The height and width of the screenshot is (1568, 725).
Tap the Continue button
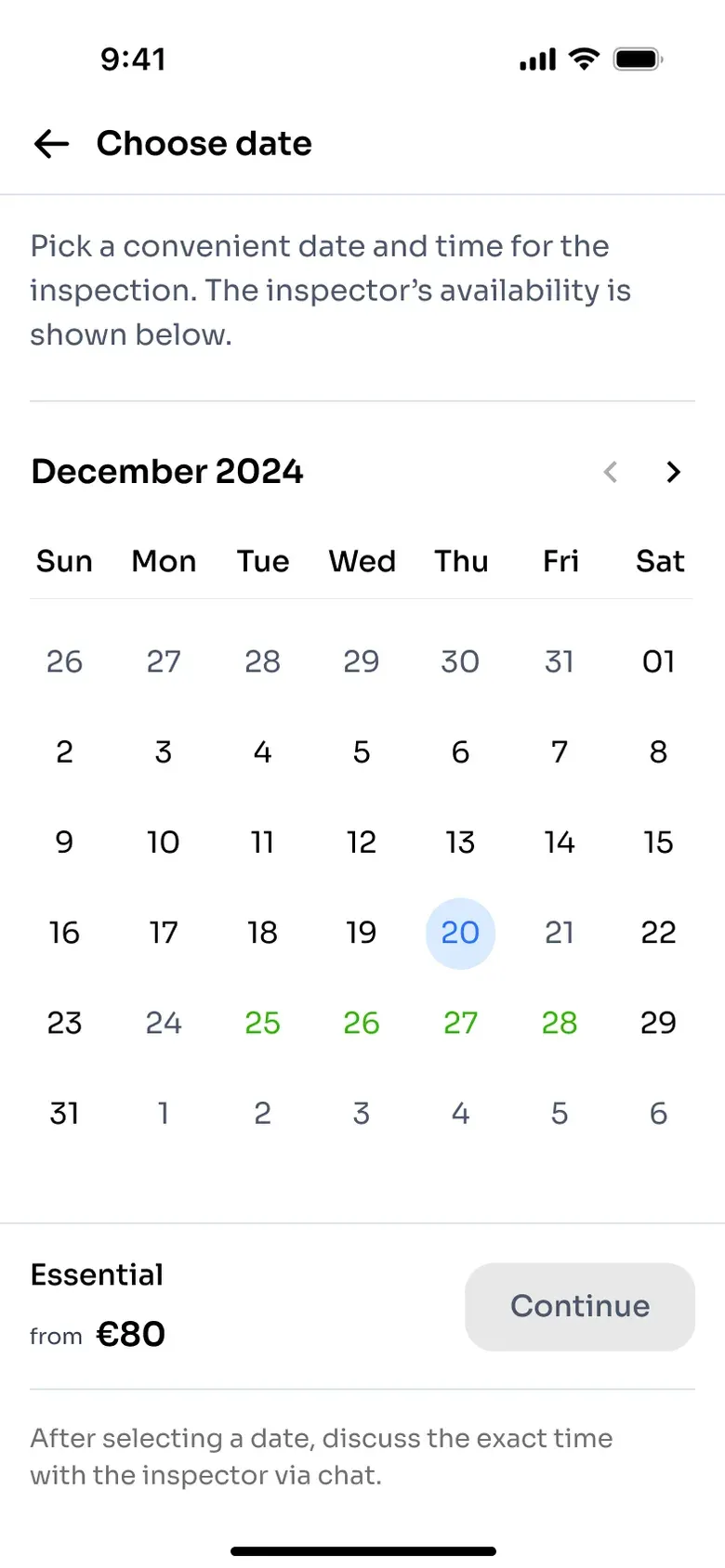tap(580, 1306)
